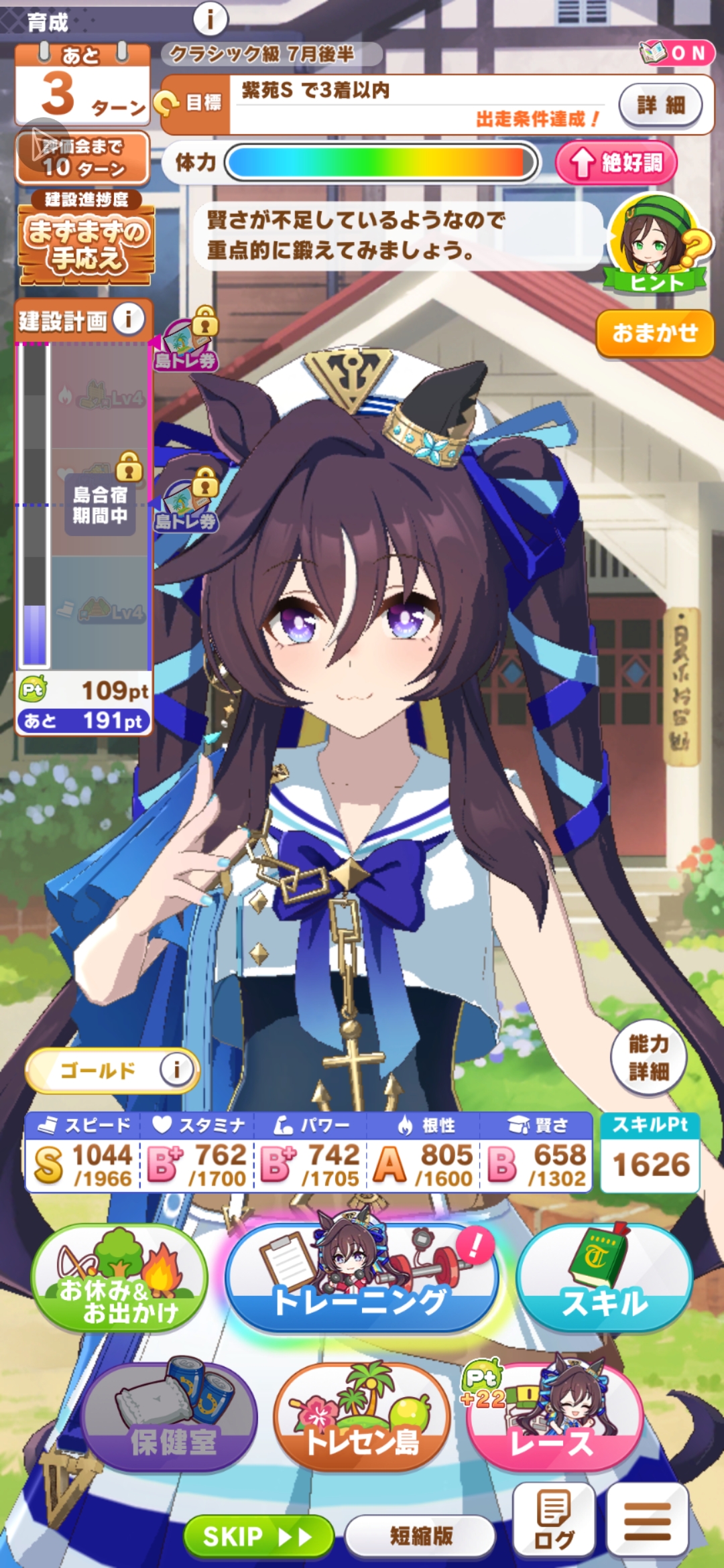
Task: Tap the 詳細 button for the goal
Action: click(660, 105)
